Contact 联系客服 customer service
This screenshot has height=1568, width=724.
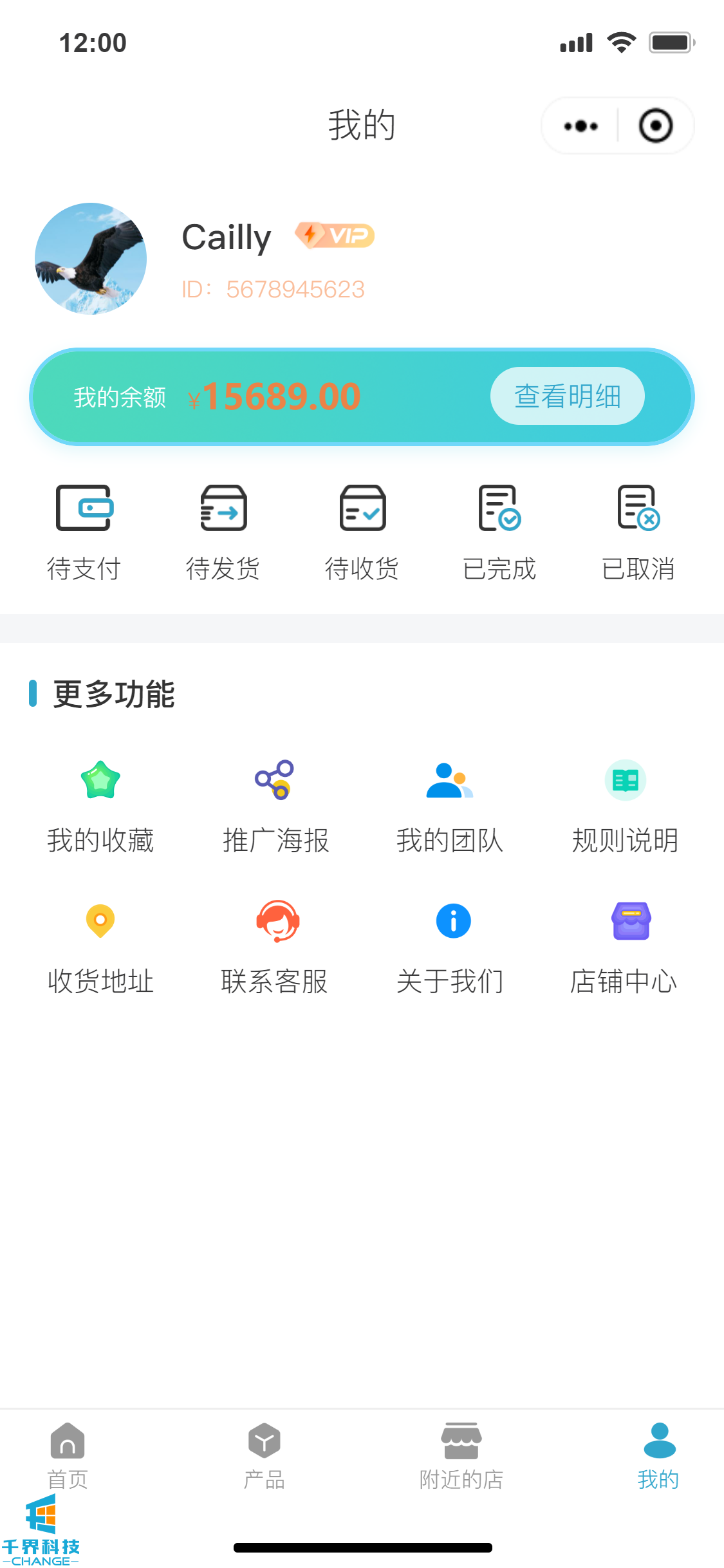click(x=275, y=947)
